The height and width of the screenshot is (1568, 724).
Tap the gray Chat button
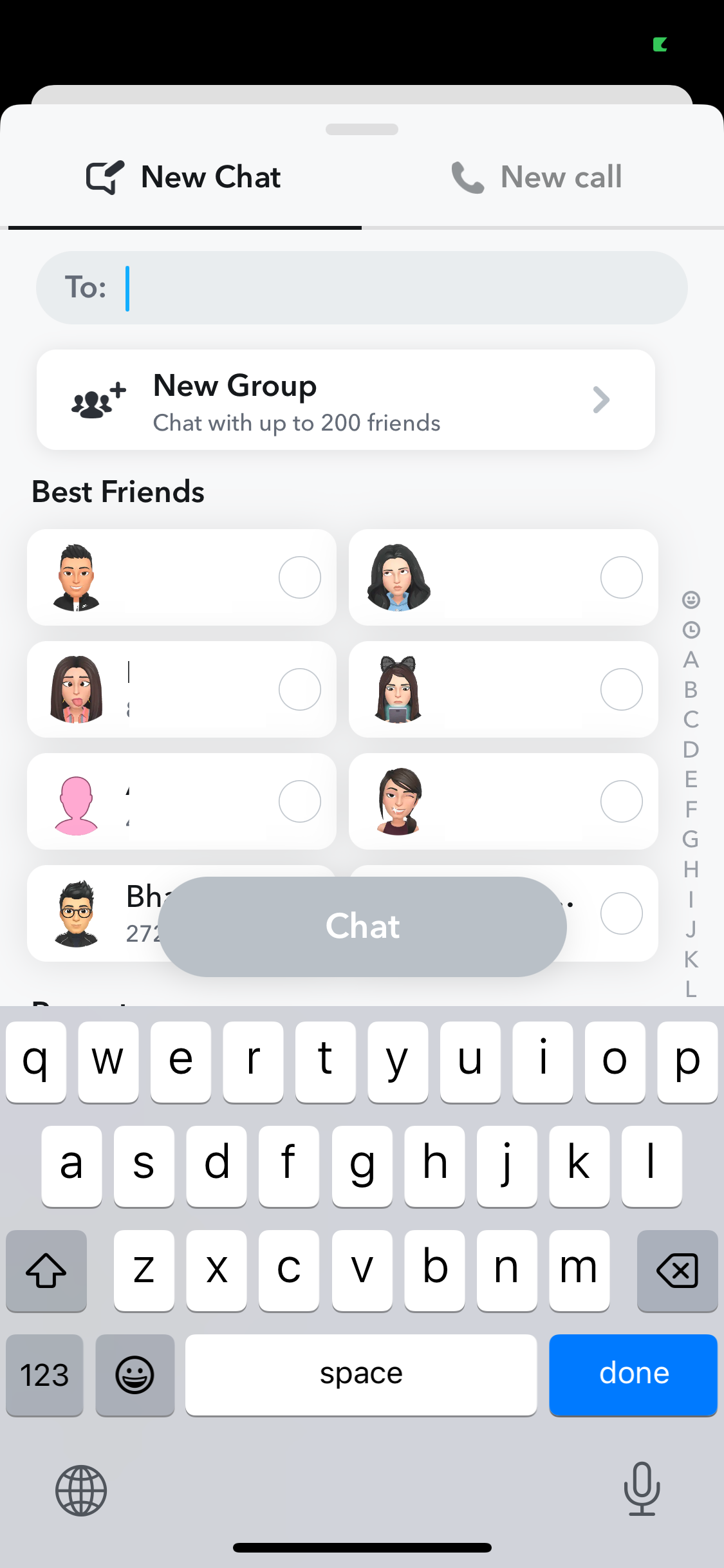[x=362, y=926]
